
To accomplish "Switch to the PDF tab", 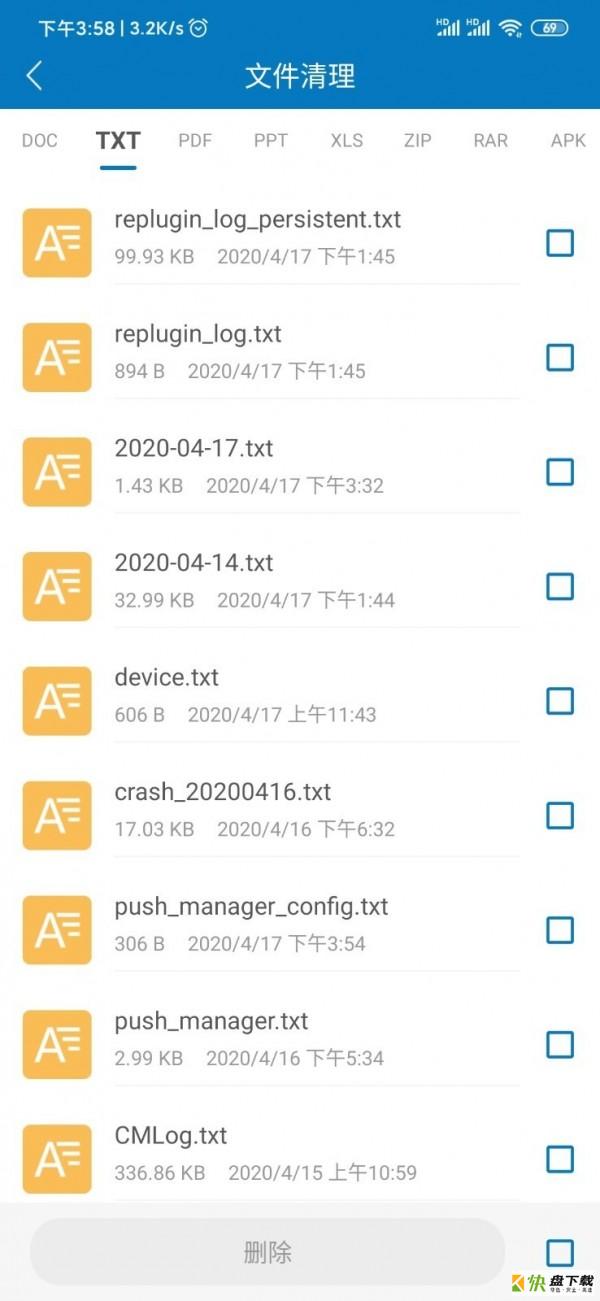I will coord(195,141).
